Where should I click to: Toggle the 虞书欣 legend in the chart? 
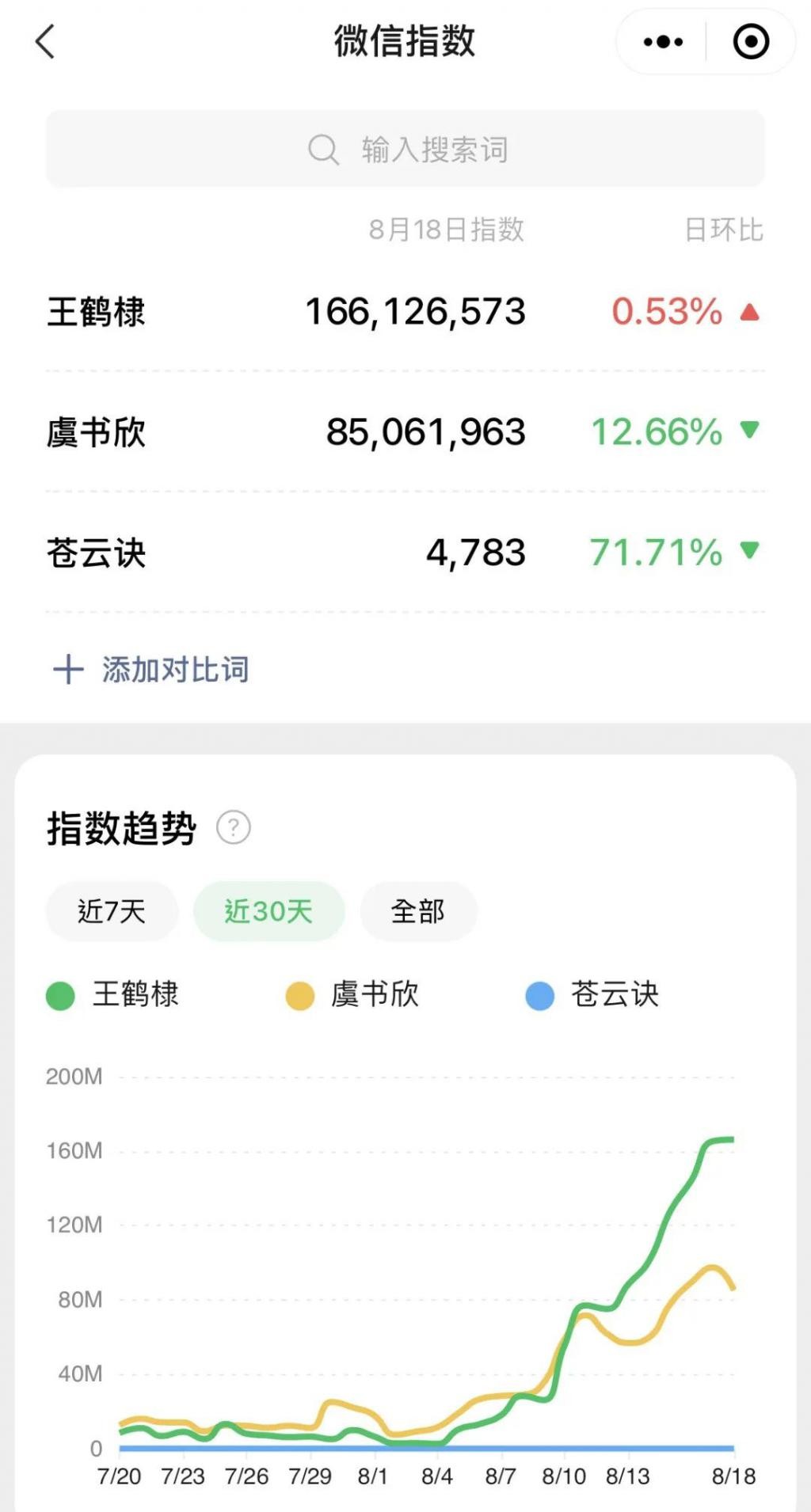coord(352,994)
